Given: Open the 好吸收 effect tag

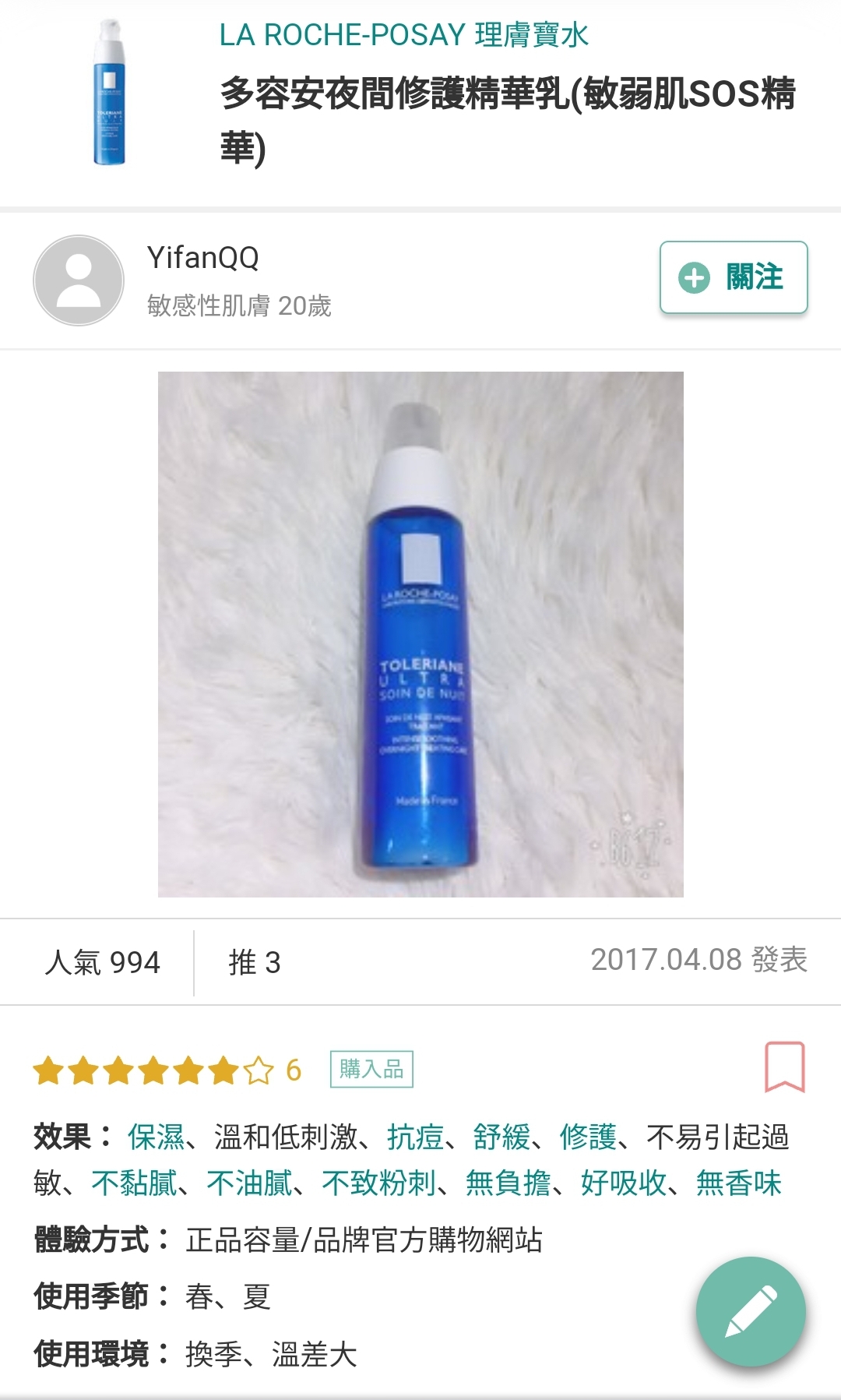Looking at the screenshot, I should coord(623,1183).
